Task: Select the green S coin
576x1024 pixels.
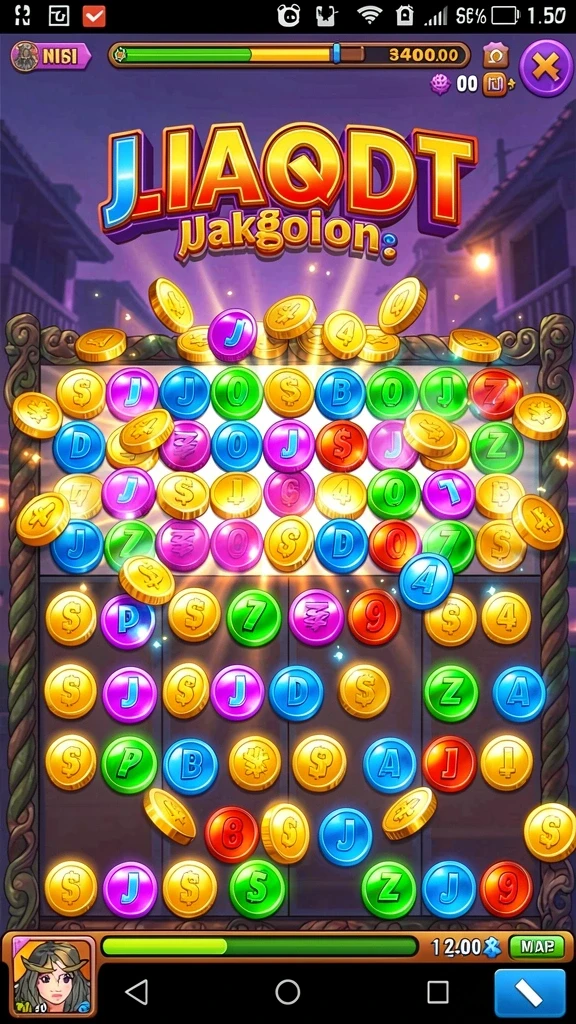Action: (x=257, y=889)
